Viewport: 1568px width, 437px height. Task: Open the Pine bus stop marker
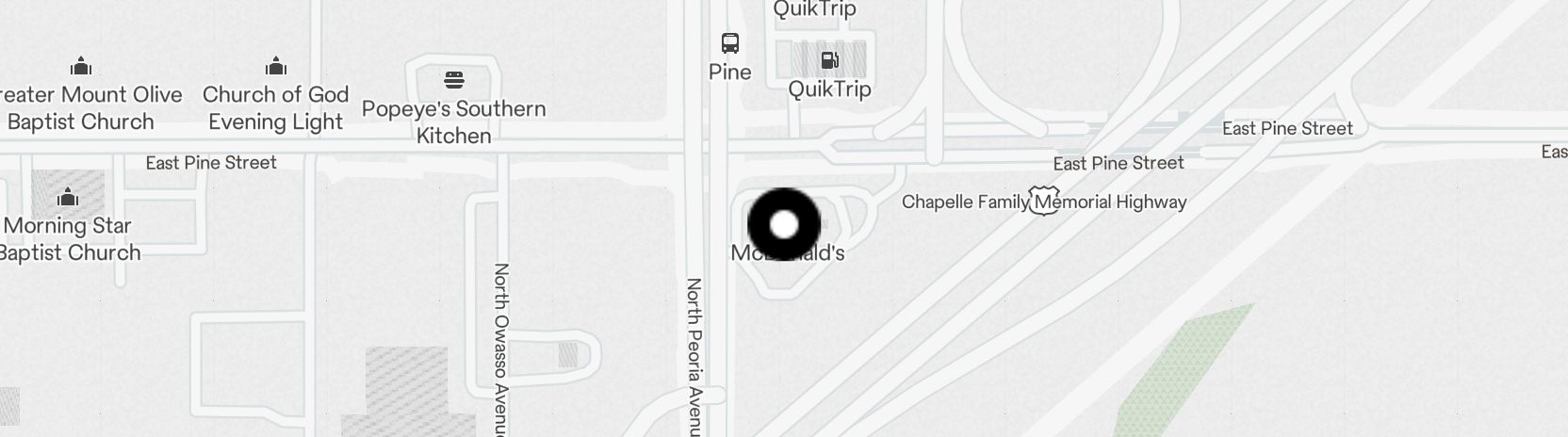click(x=730, y=43)
